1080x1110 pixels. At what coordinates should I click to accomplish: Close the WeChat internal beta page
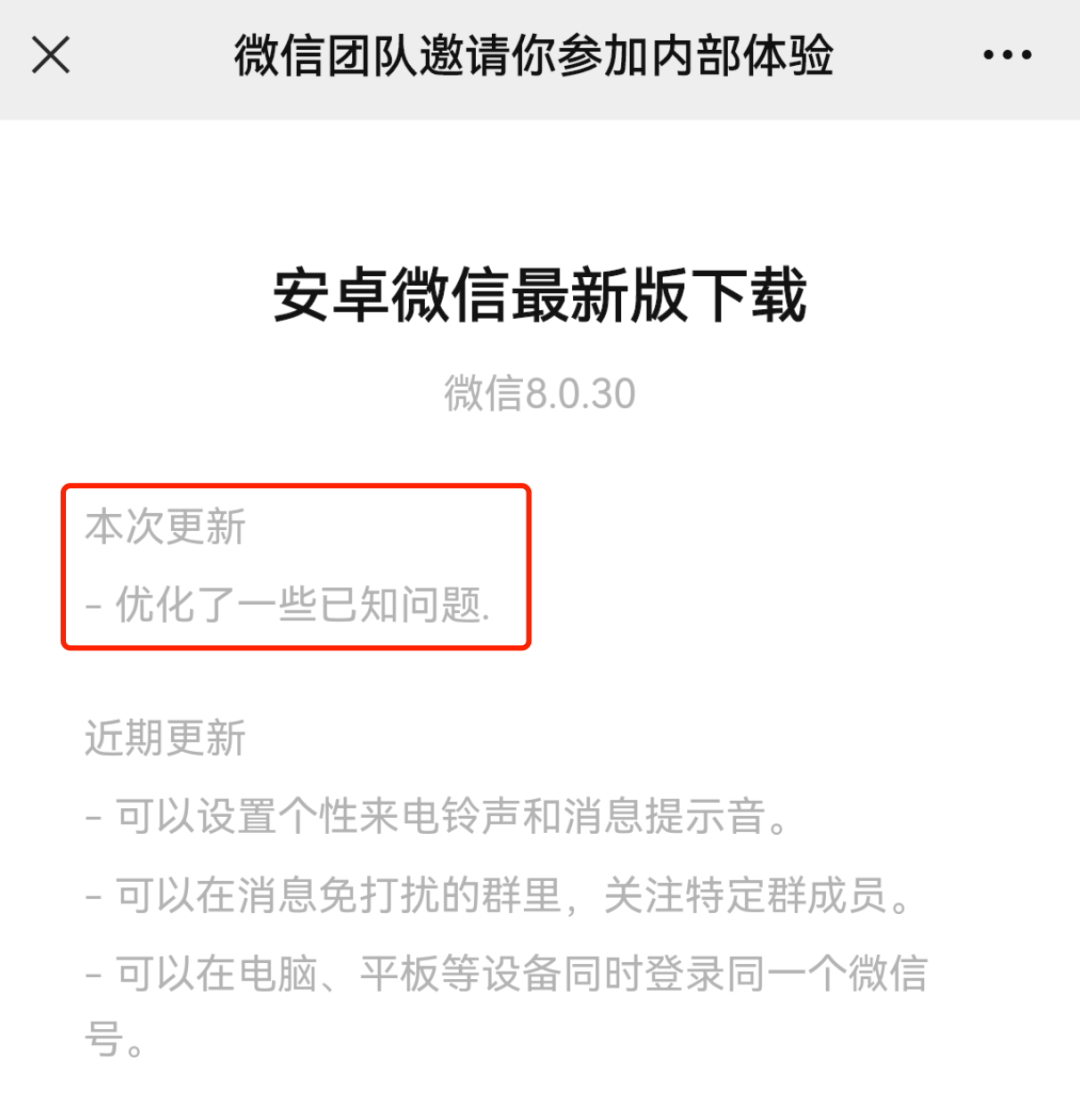coord(51,56)
